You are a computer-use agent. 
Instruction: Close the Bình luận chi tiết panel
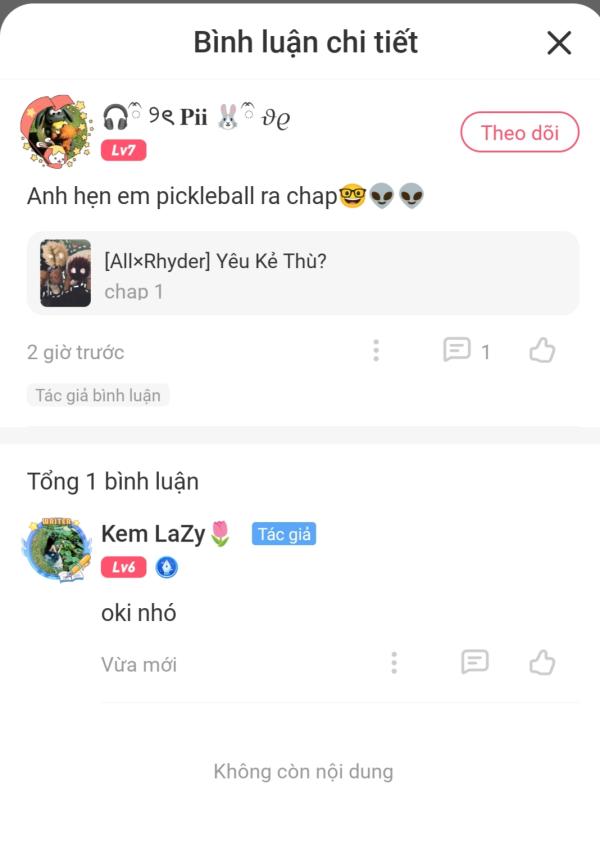(559, 43)
